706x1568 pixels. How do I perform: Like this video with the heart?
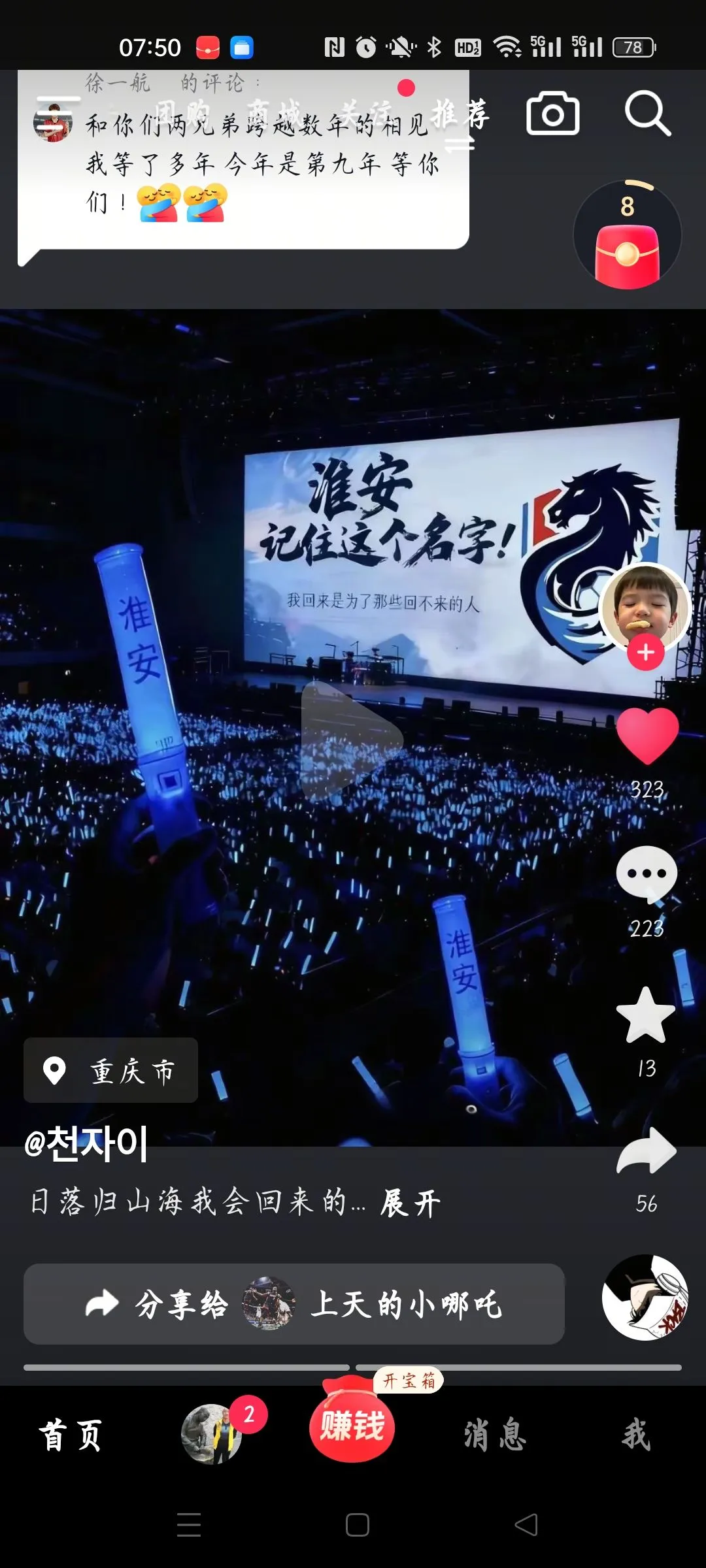[647, 736]
